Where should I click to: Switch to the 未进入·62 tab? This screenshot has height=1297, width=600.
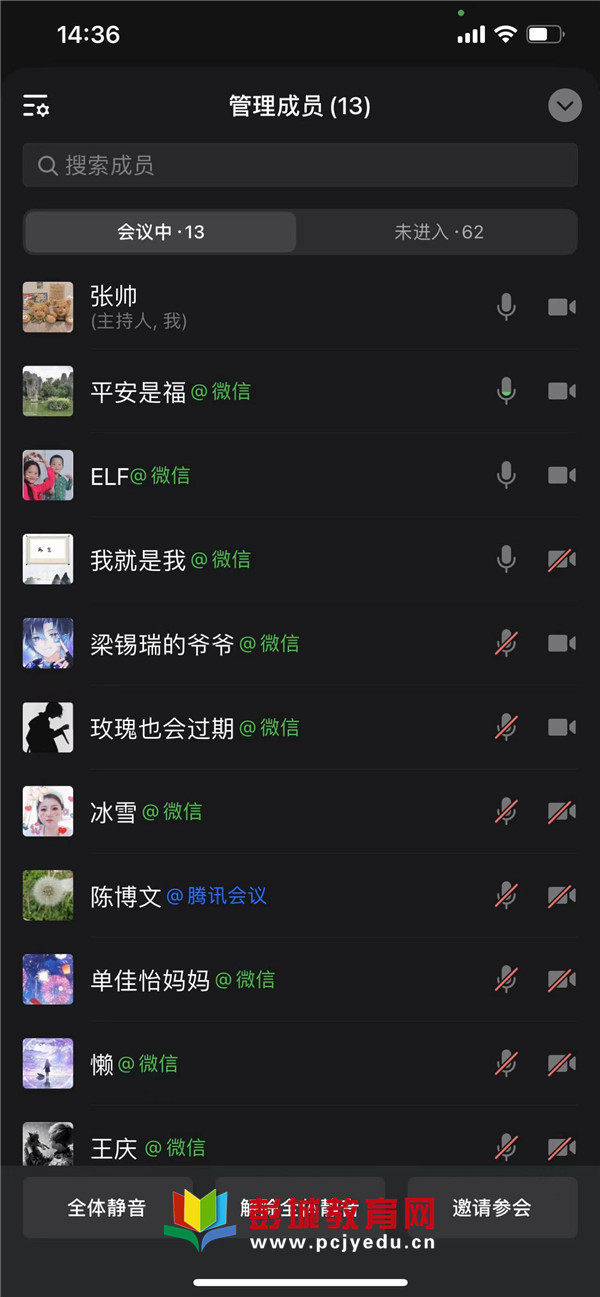pyautogui.click(x=438, y=232)
